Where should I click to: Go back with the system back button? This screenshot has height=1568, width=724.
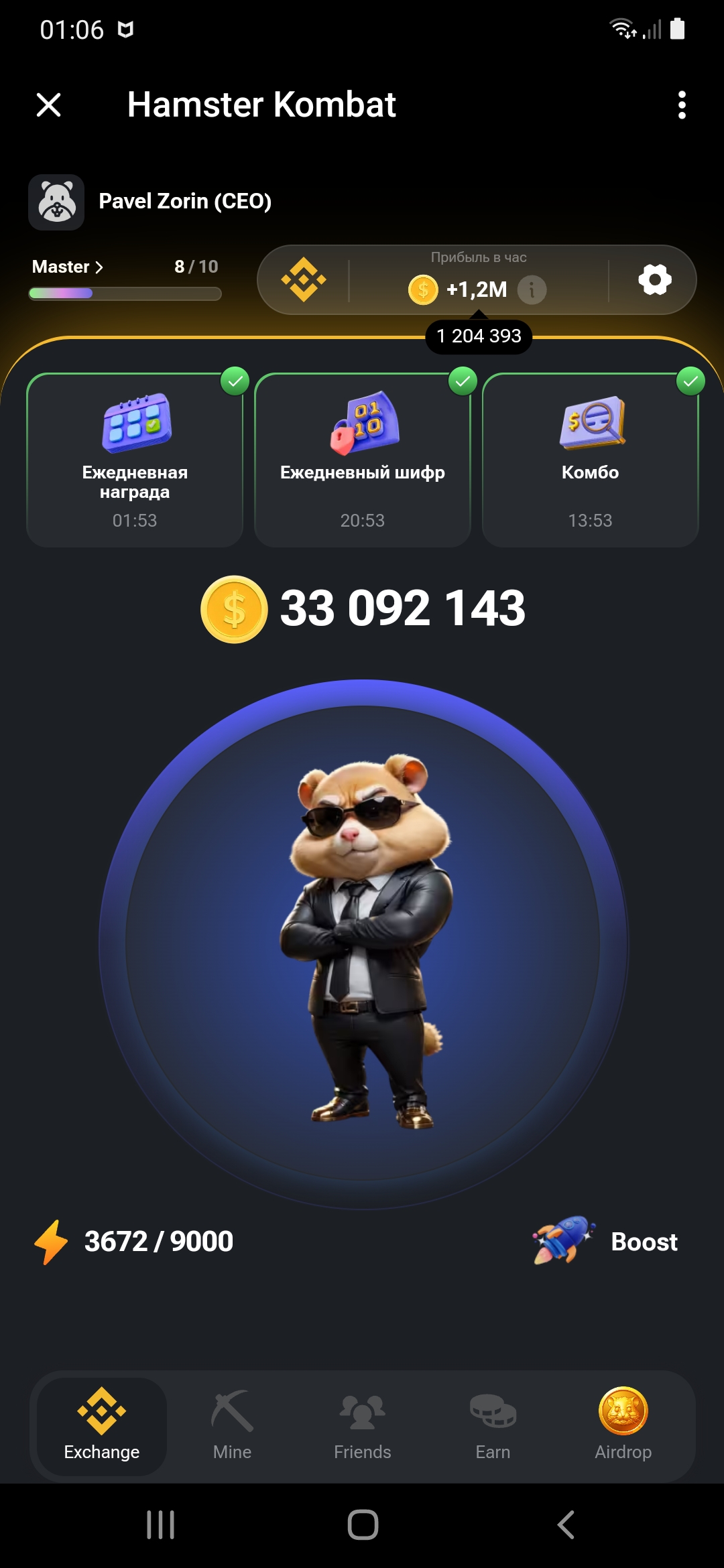(x=566, y=1524)
